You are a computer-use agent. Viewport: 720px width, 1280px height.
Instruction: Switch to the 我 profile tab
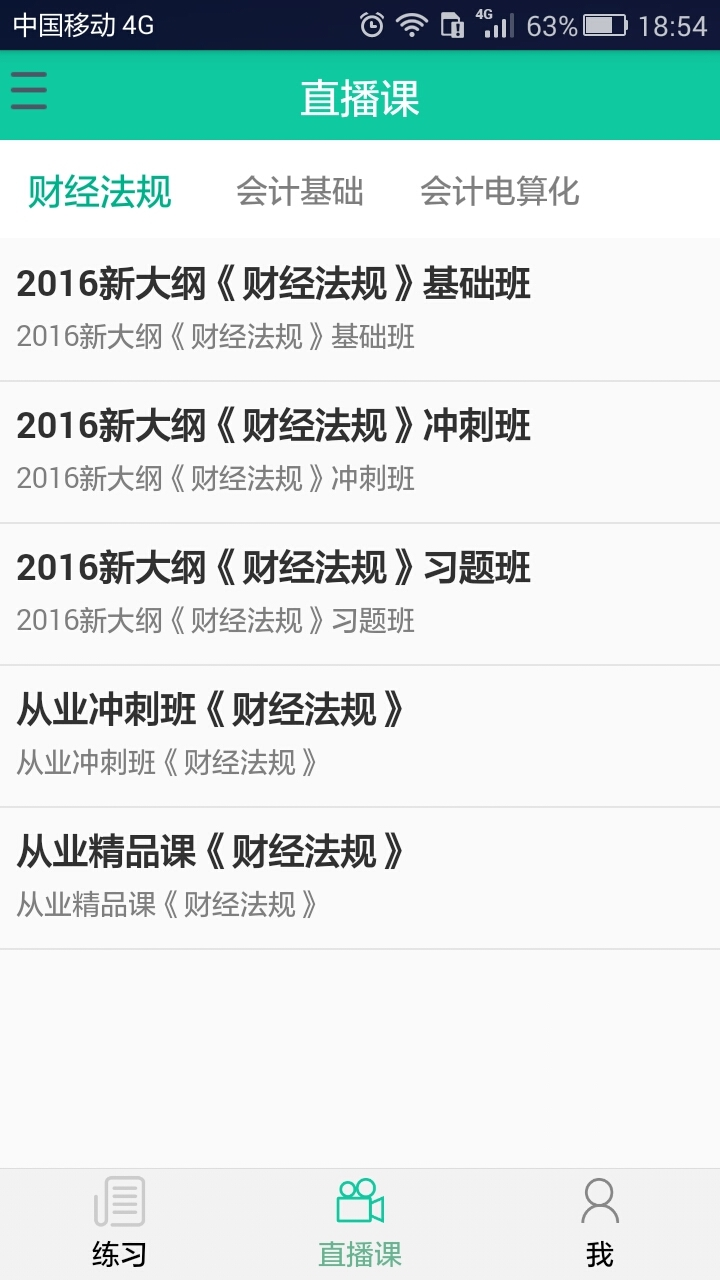599,1224
